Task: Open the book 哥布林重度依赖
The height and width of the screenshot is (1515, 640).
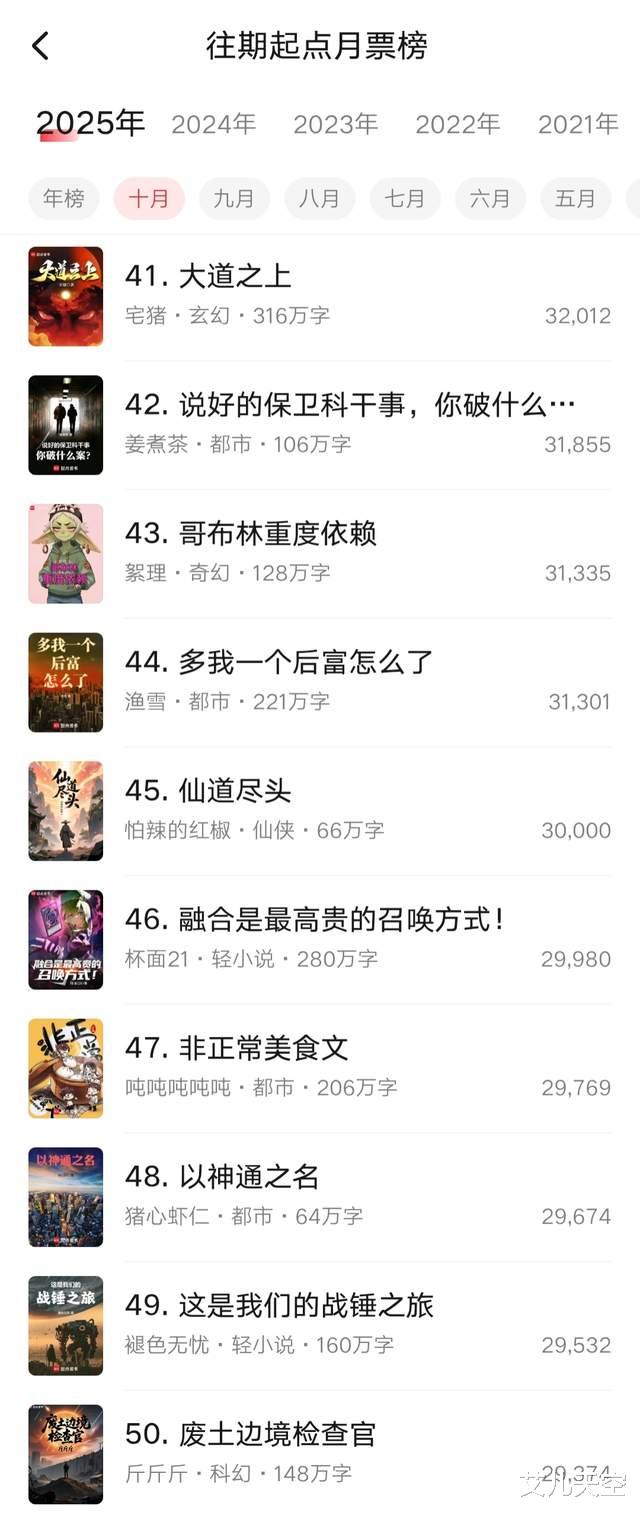Action: (x=320, y=553)
